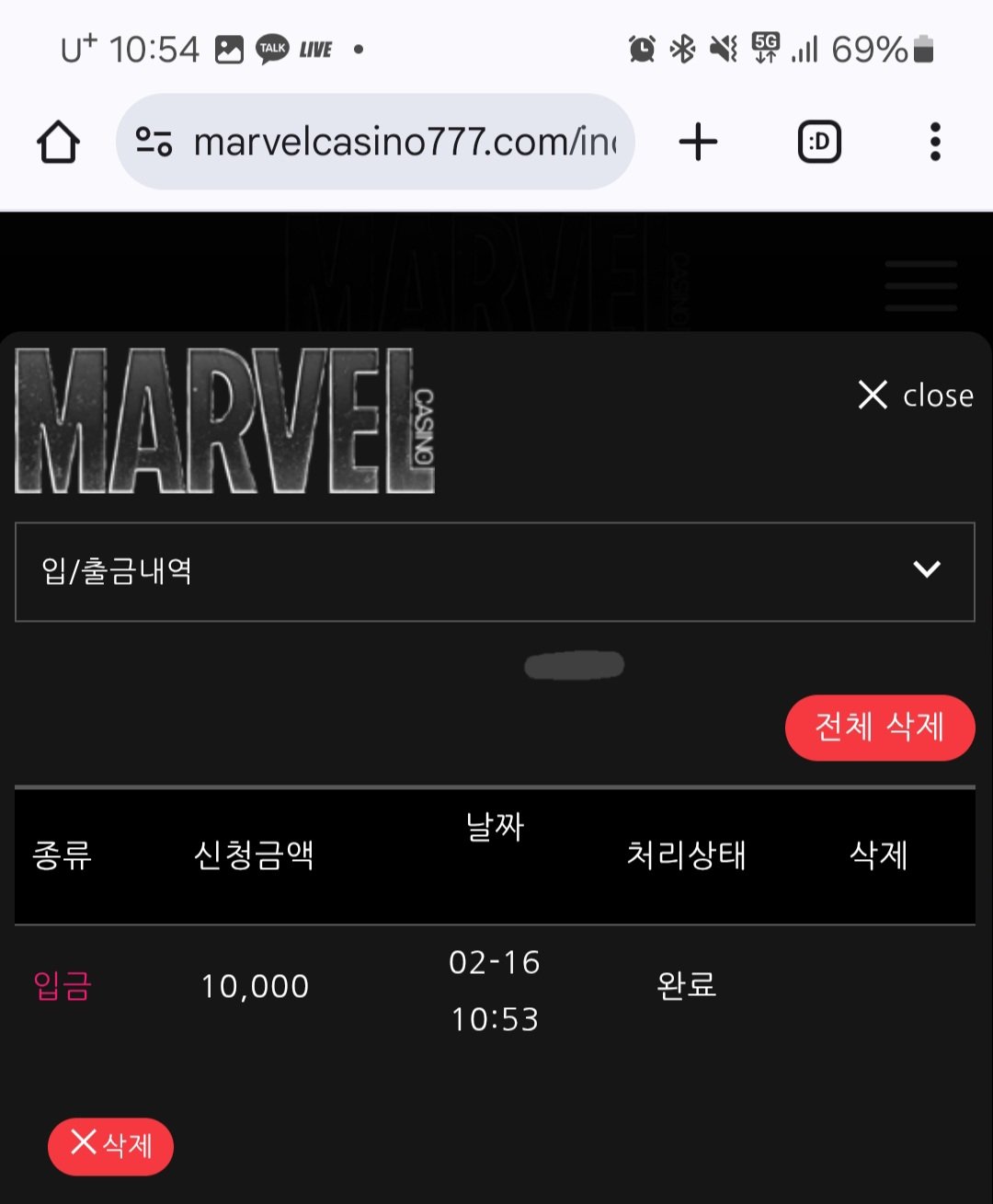Image resolution: width=993 pixels, height=1204 pixels.
Task: Open the browser overflow menu
Action: (935, 143)
